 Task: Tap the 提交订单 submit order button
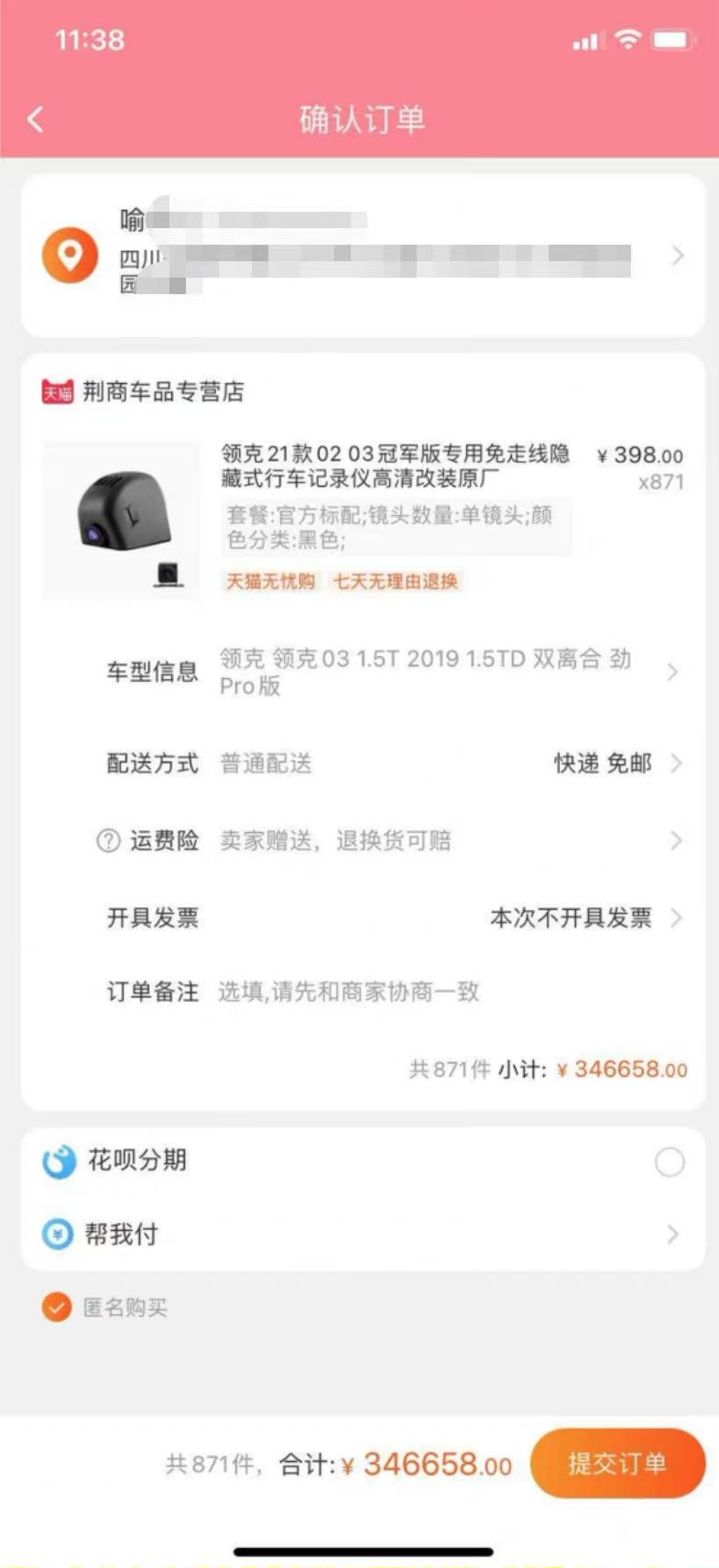[618, 1464]
